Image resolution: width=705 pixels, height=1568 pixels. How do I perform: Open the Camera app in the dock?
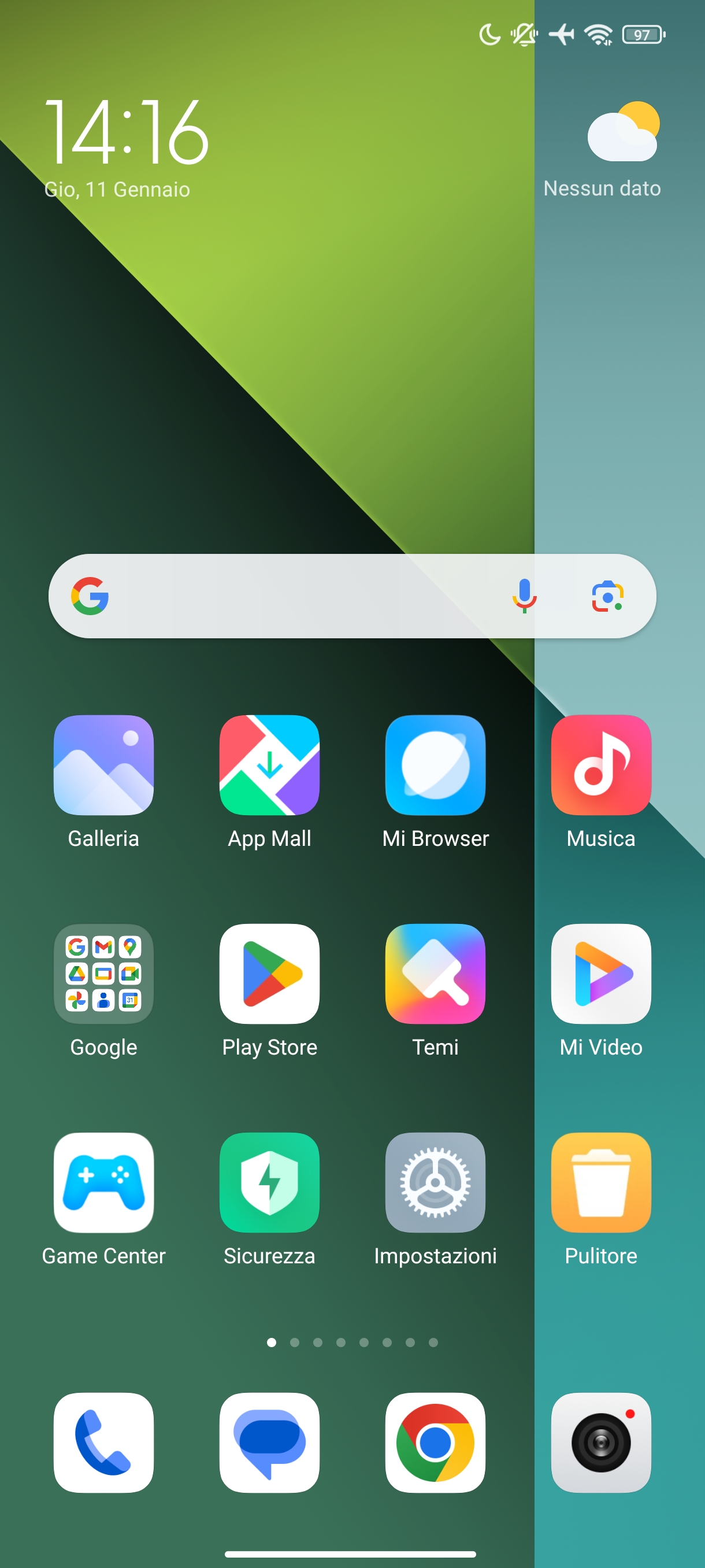pos(601,1442)
